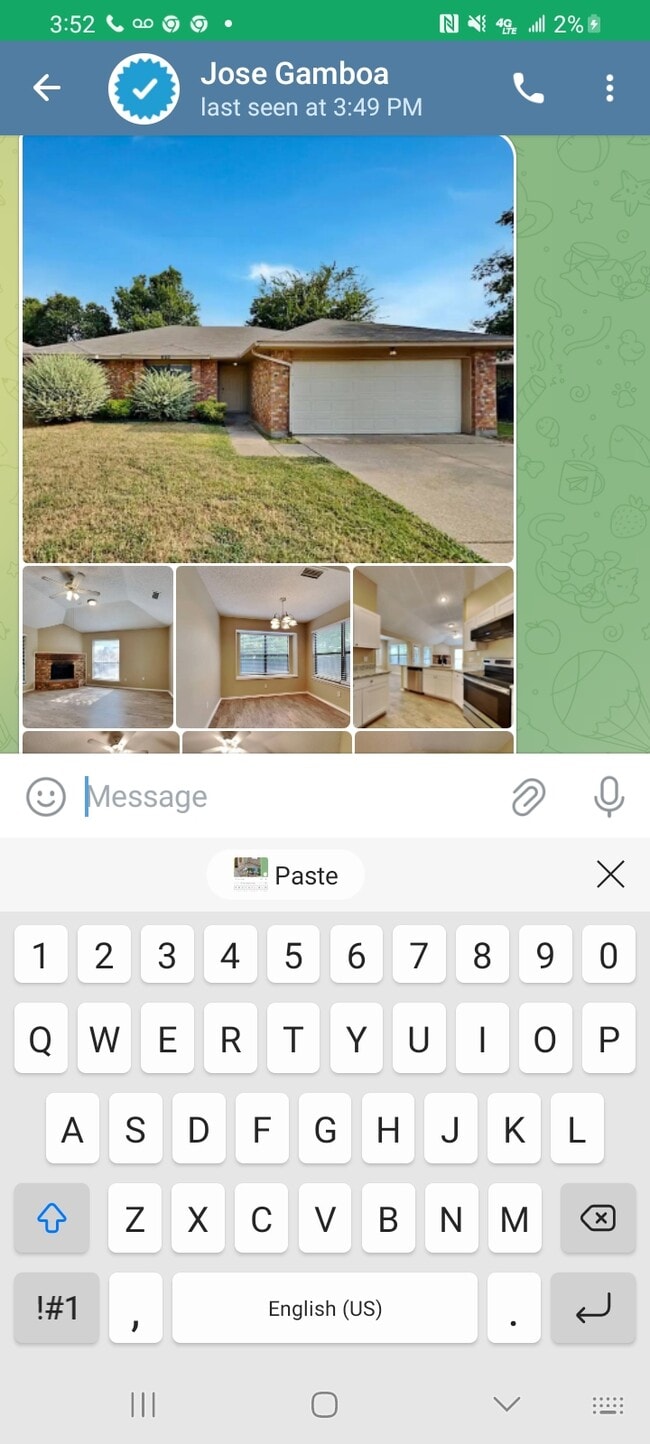
Task: View the kitchen photo
Action: pos(433,647)
